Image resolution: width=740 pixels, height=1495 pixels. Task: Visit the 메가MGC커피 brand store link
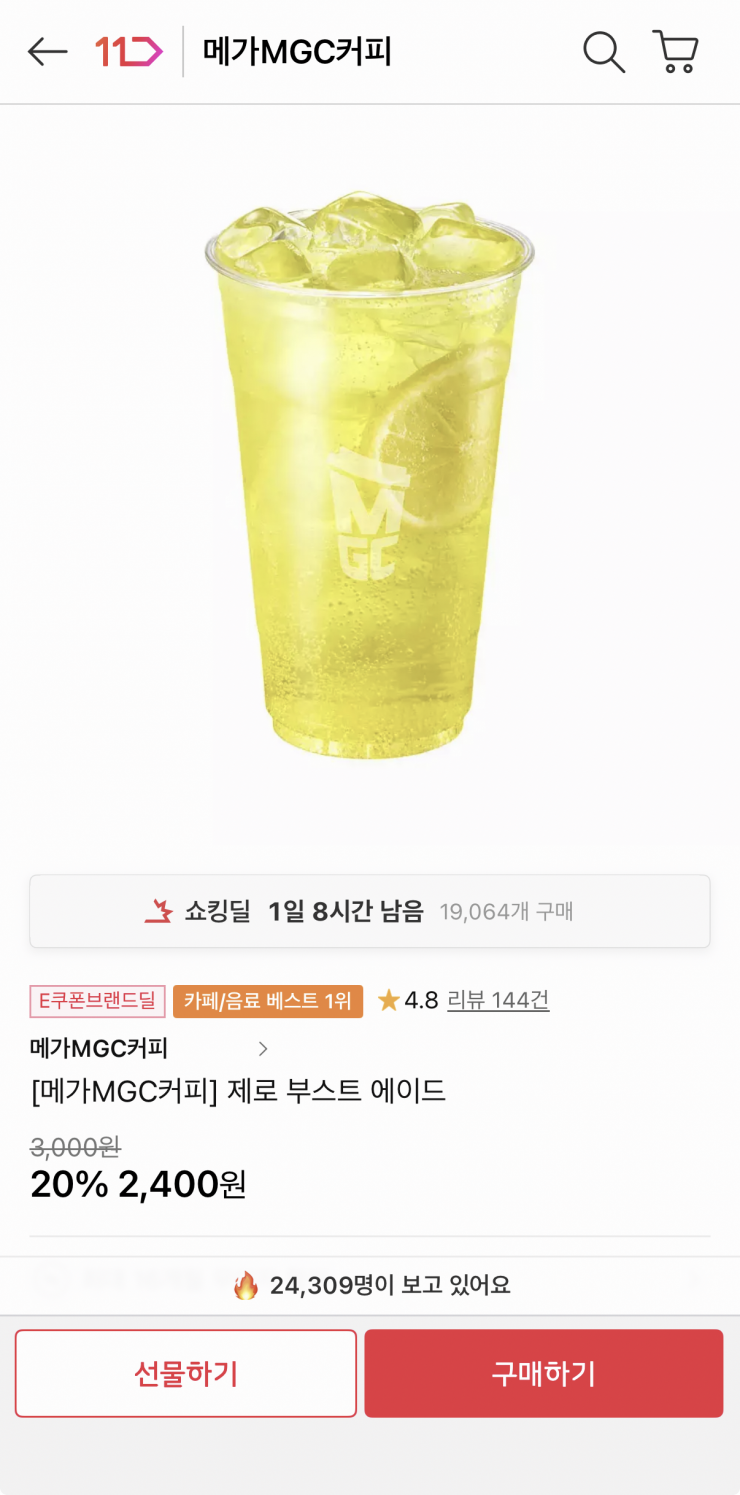tap(150, 1048)
